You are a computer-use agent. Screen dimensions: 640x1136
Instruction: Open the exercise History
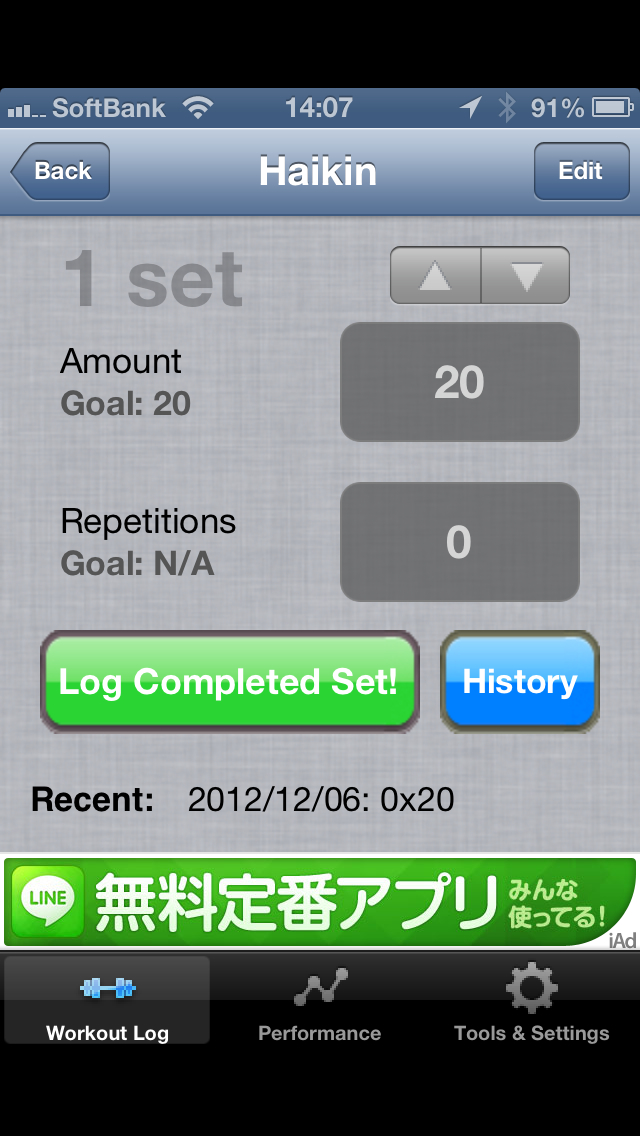tap(520, 682)
